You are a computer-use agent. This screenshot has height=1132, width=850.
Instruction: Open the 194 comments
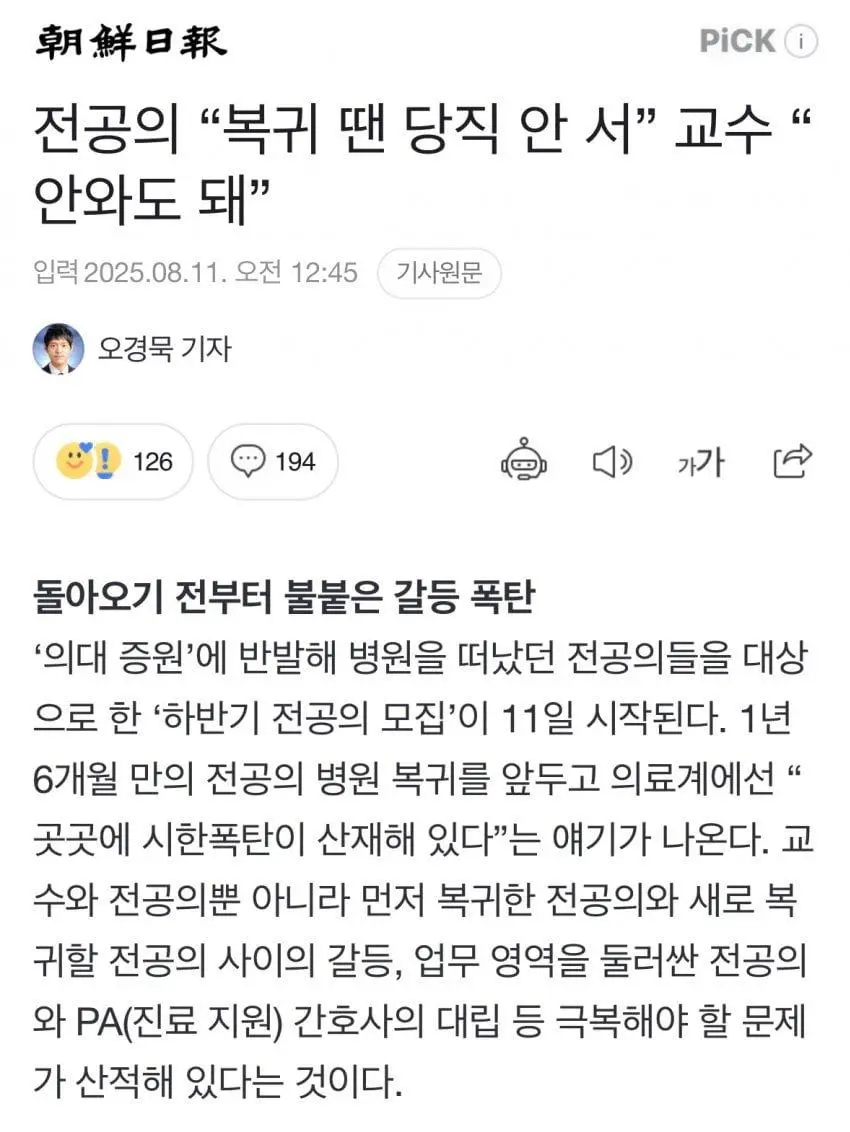pyautogui.click(x=272, y=461)
